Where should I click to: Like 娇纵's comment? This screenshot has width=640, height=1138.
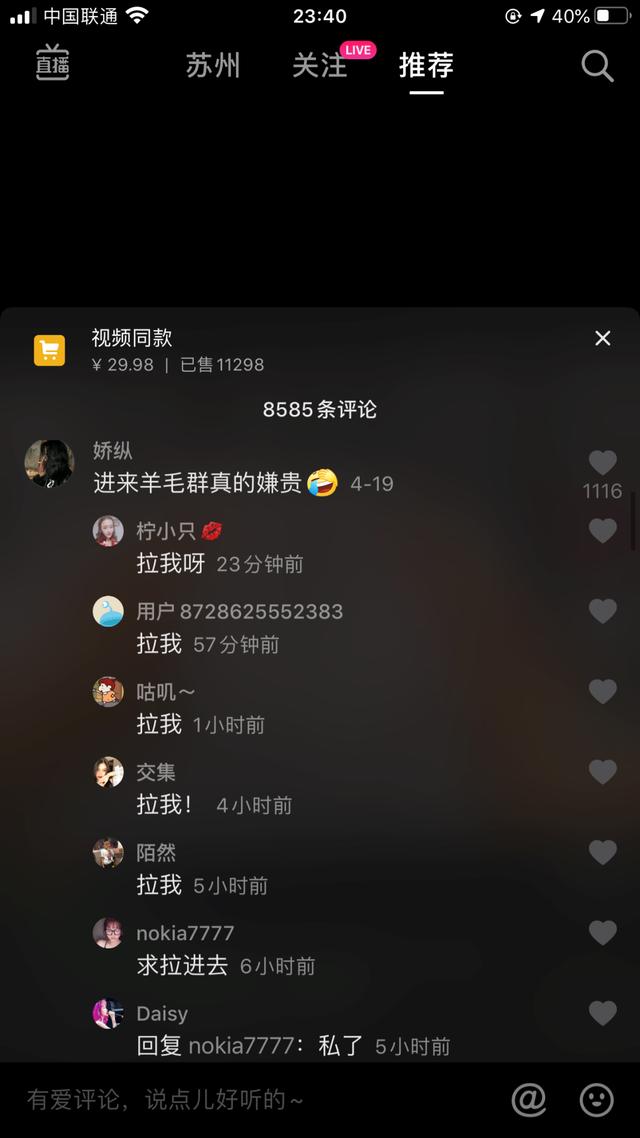(x=602, y=463)
